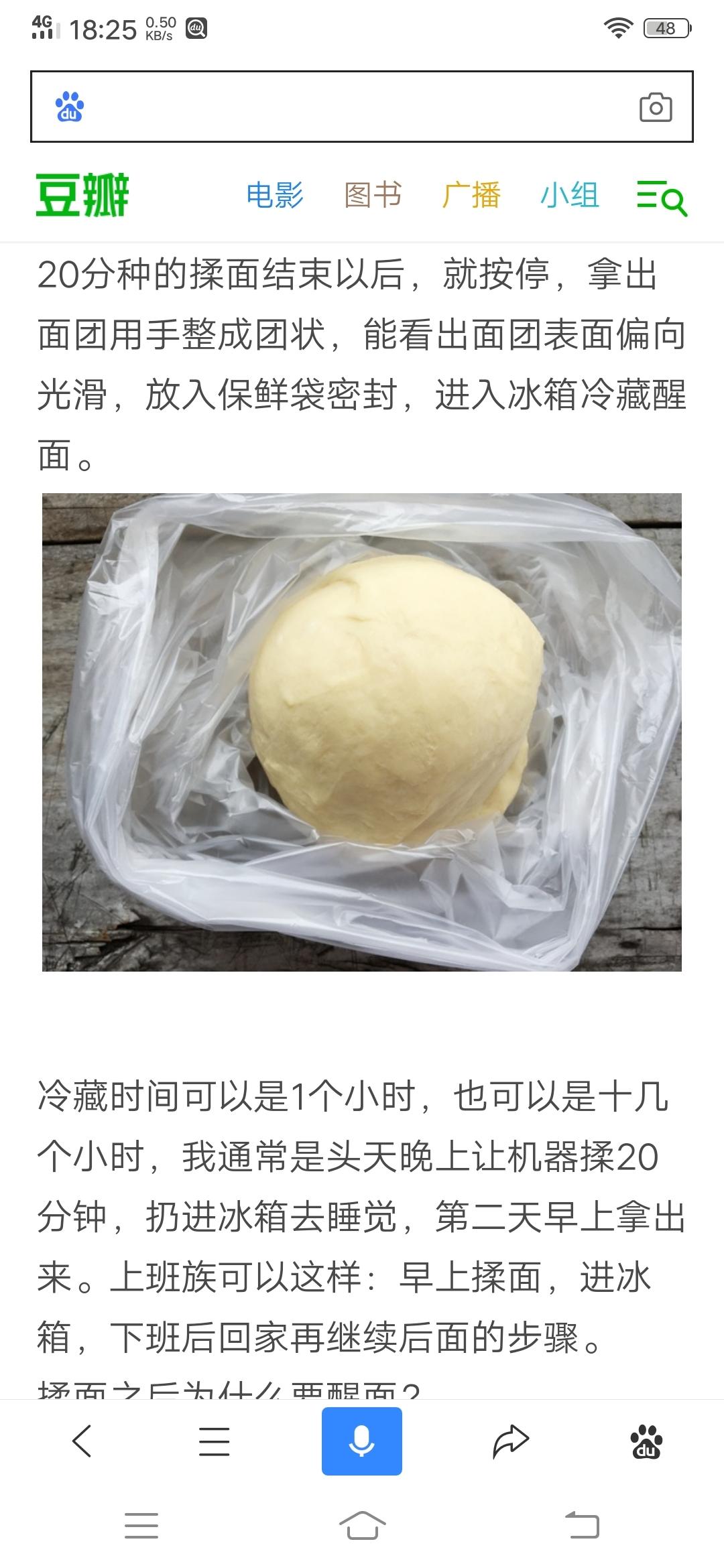Viewport: 724px width, 1568px height.
Task: Switch to the 广播 section
Action: [471, 195]
